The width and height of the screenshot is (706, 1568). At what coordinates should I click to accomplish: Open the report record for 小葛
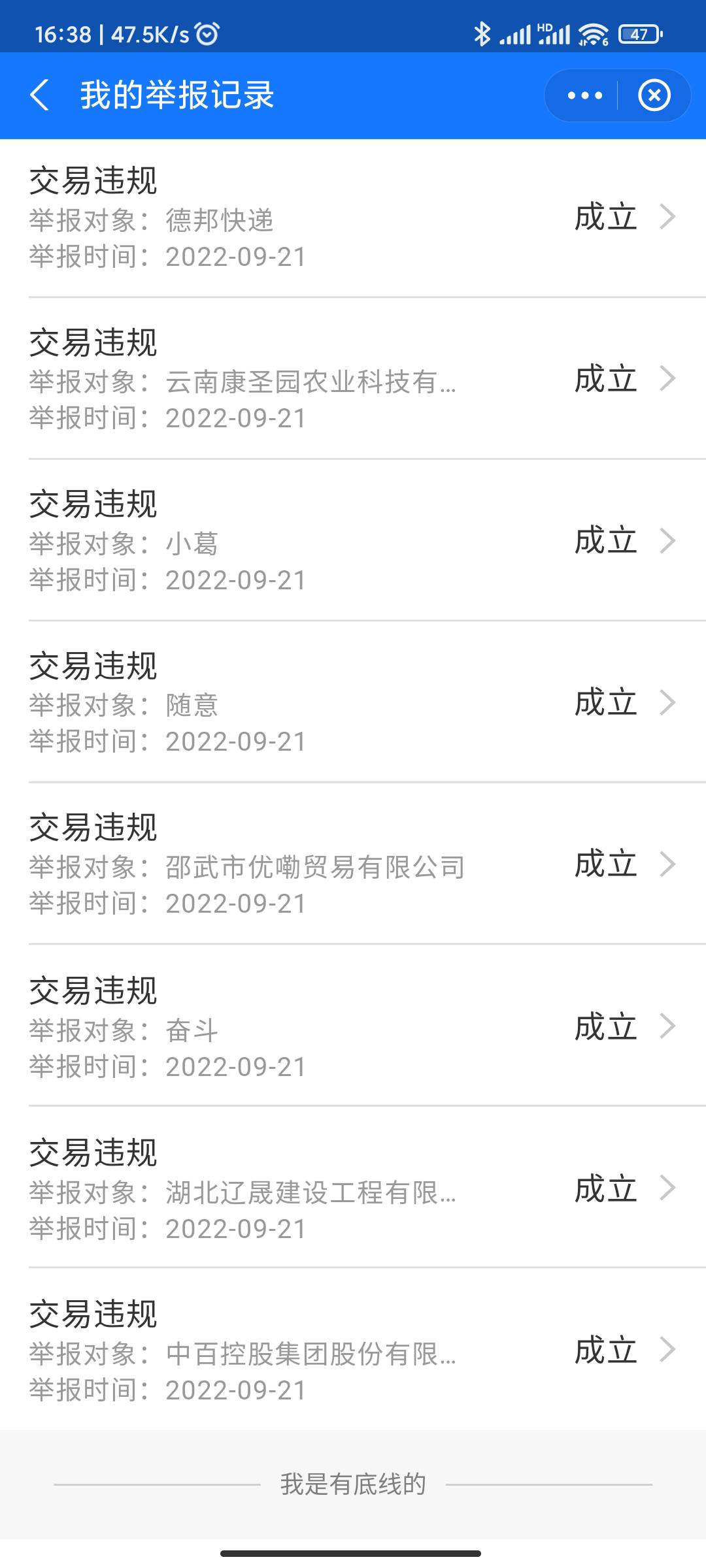pos(353,540)
